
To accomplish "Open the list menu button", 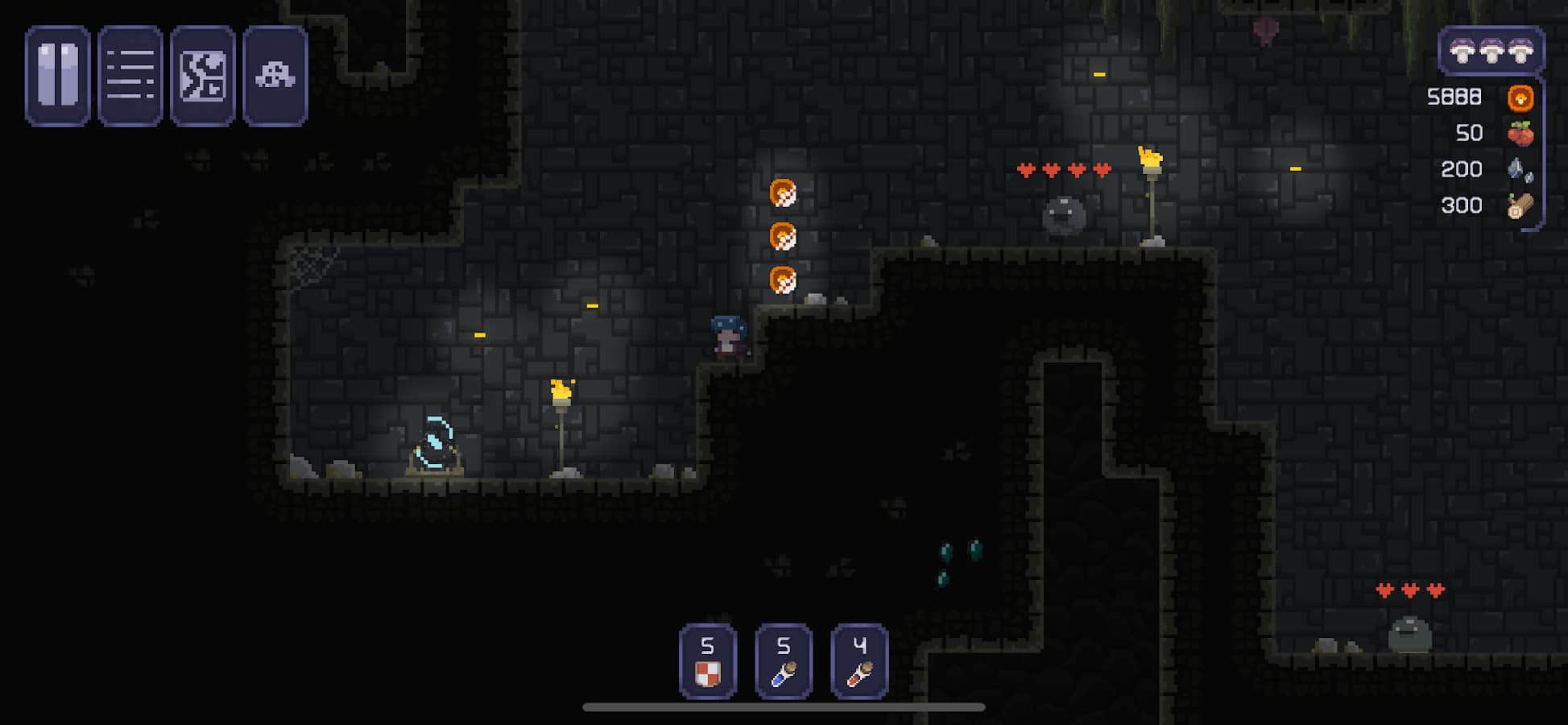I will 130,76.
